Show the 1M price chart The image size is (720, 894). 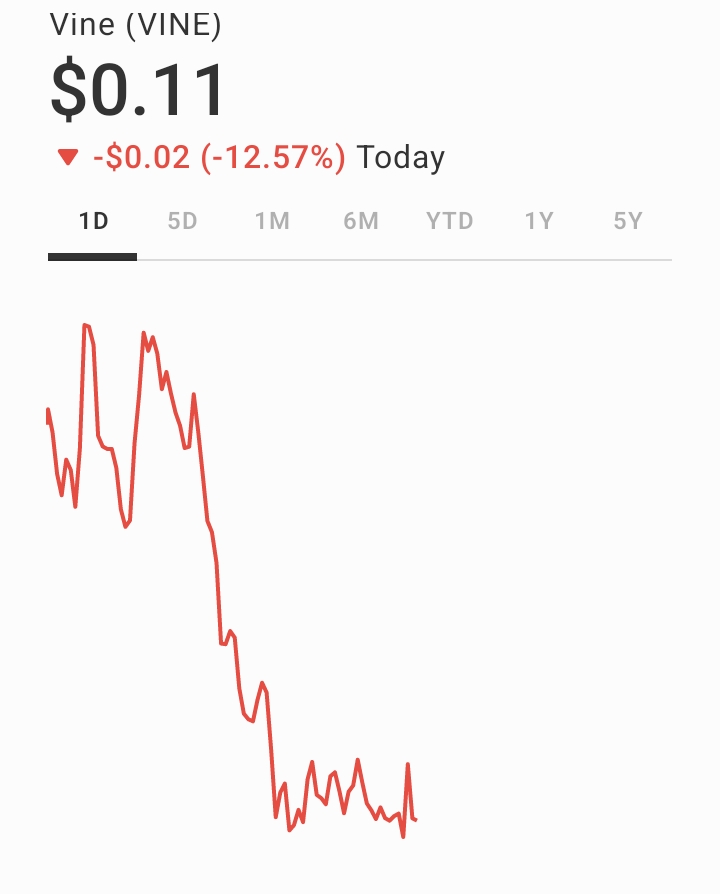point(272,221)
